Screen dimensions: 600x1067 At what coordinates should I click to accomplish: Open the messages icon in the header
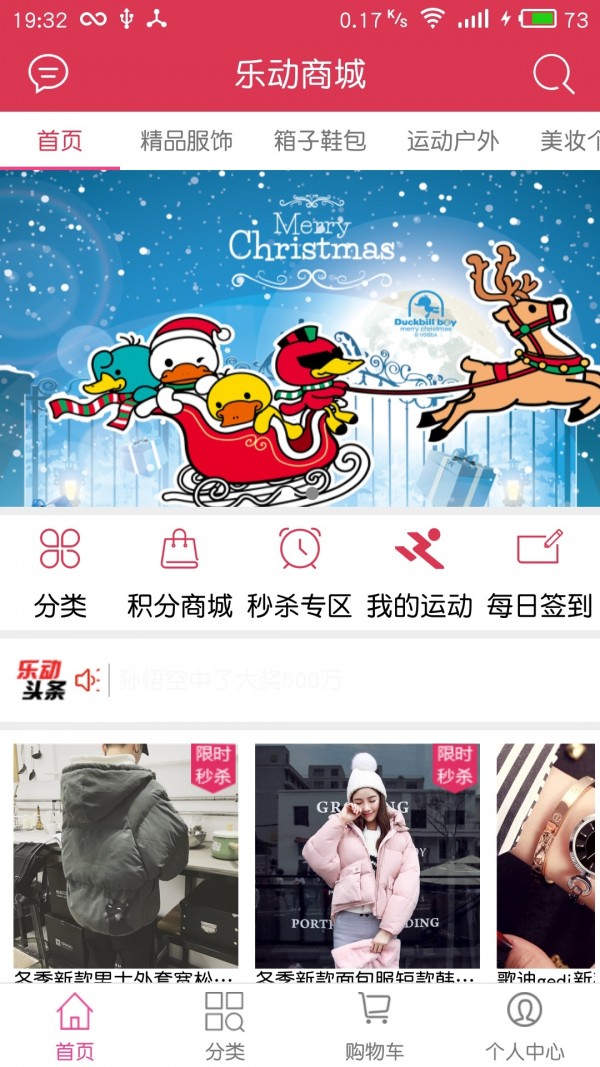coord(48,74)
